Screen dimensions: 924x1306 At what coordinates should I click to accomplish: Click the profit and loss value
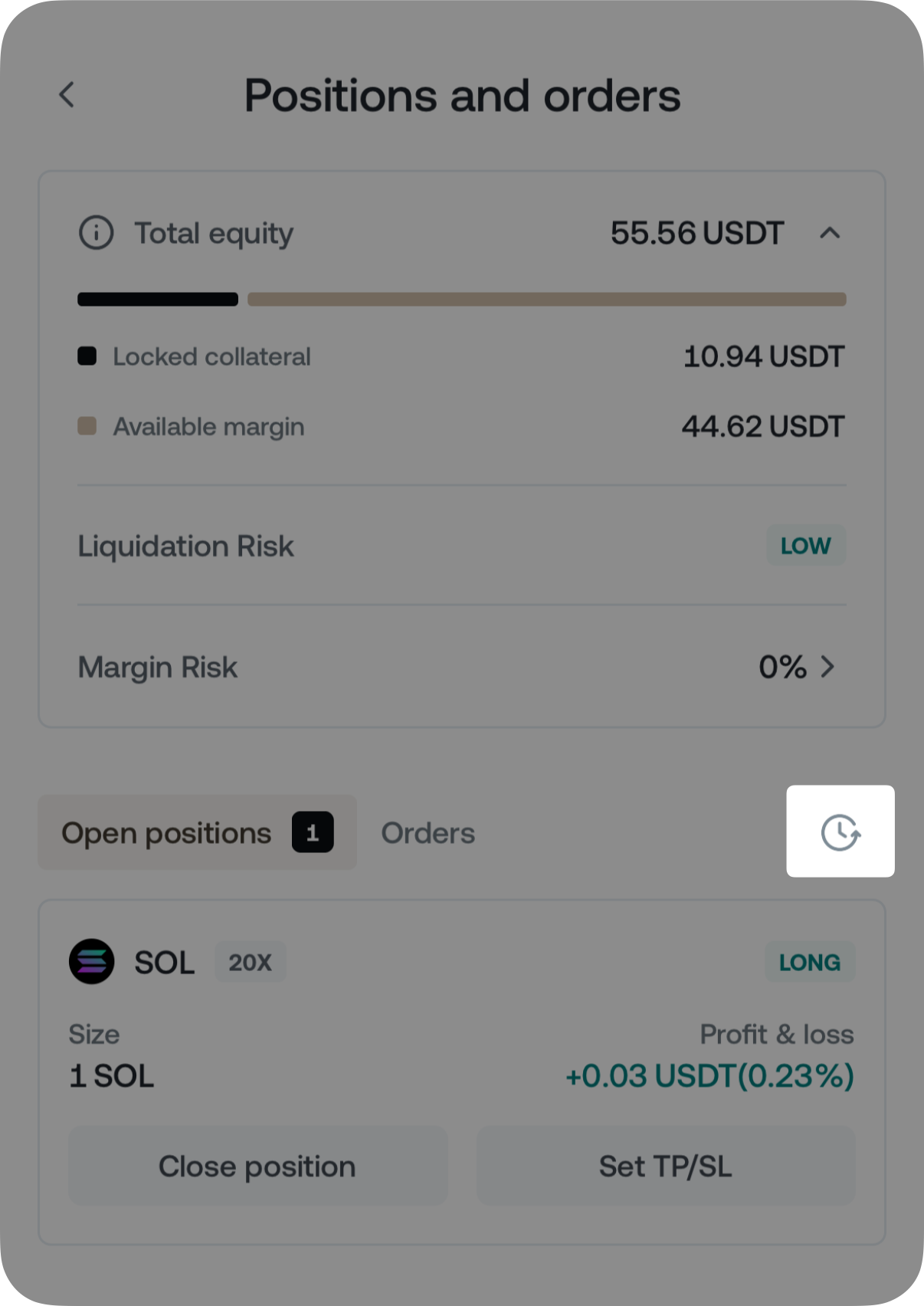[709, 1076]
